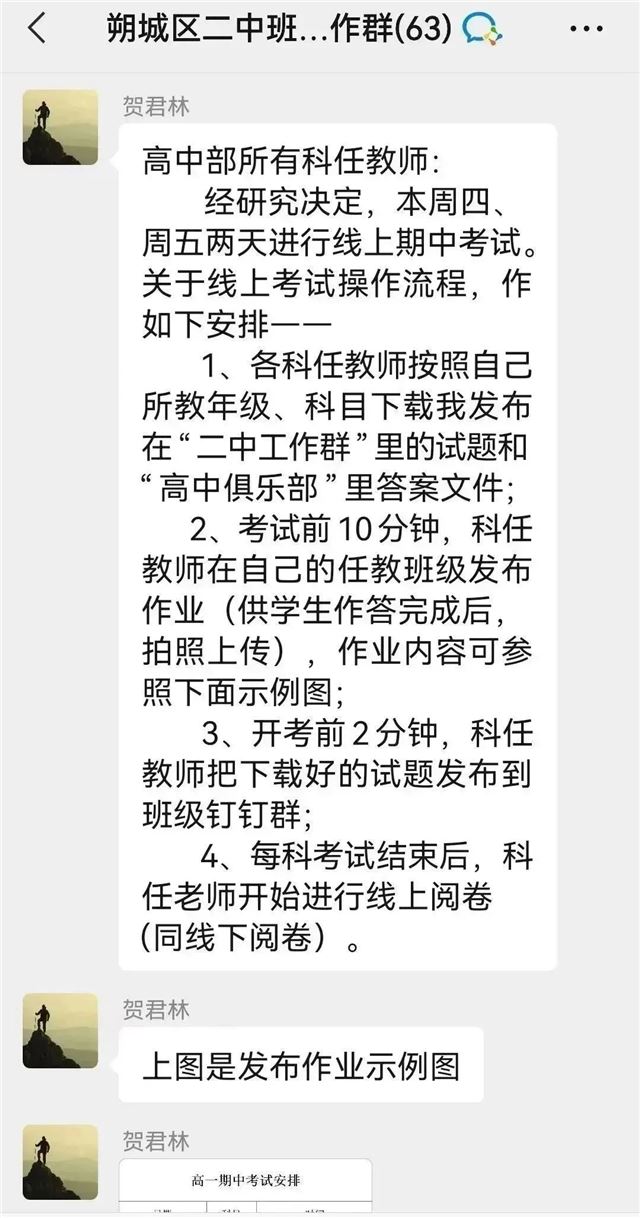This screenshot has height=1218, width=640.
Task: Open the exam schedule image at the bottom
Action: 245,1188
